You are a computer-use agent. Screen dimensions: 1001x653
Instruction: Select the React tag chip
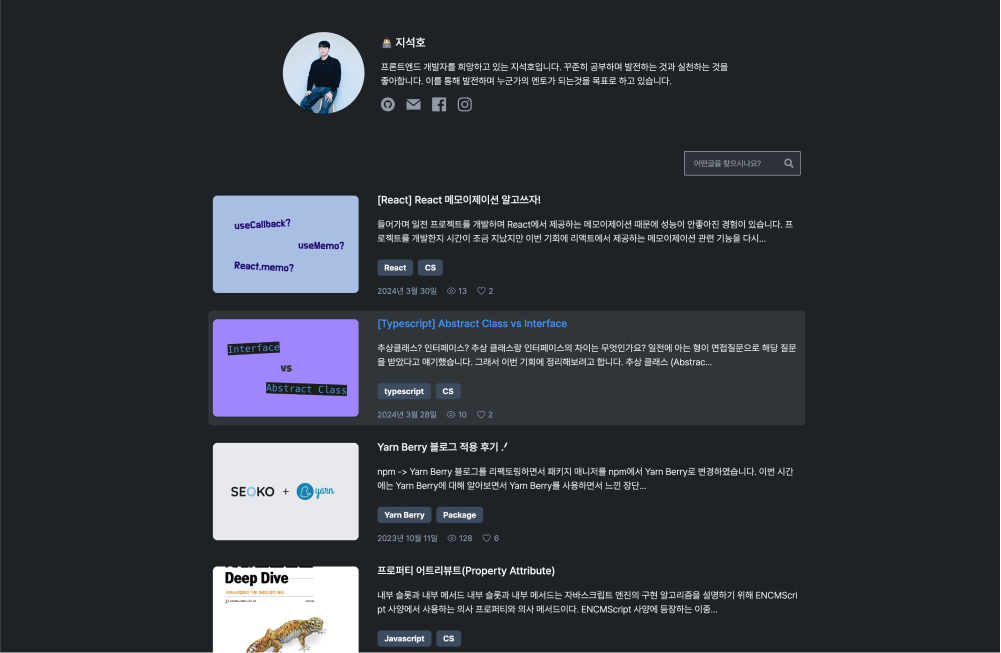[395, 268]
